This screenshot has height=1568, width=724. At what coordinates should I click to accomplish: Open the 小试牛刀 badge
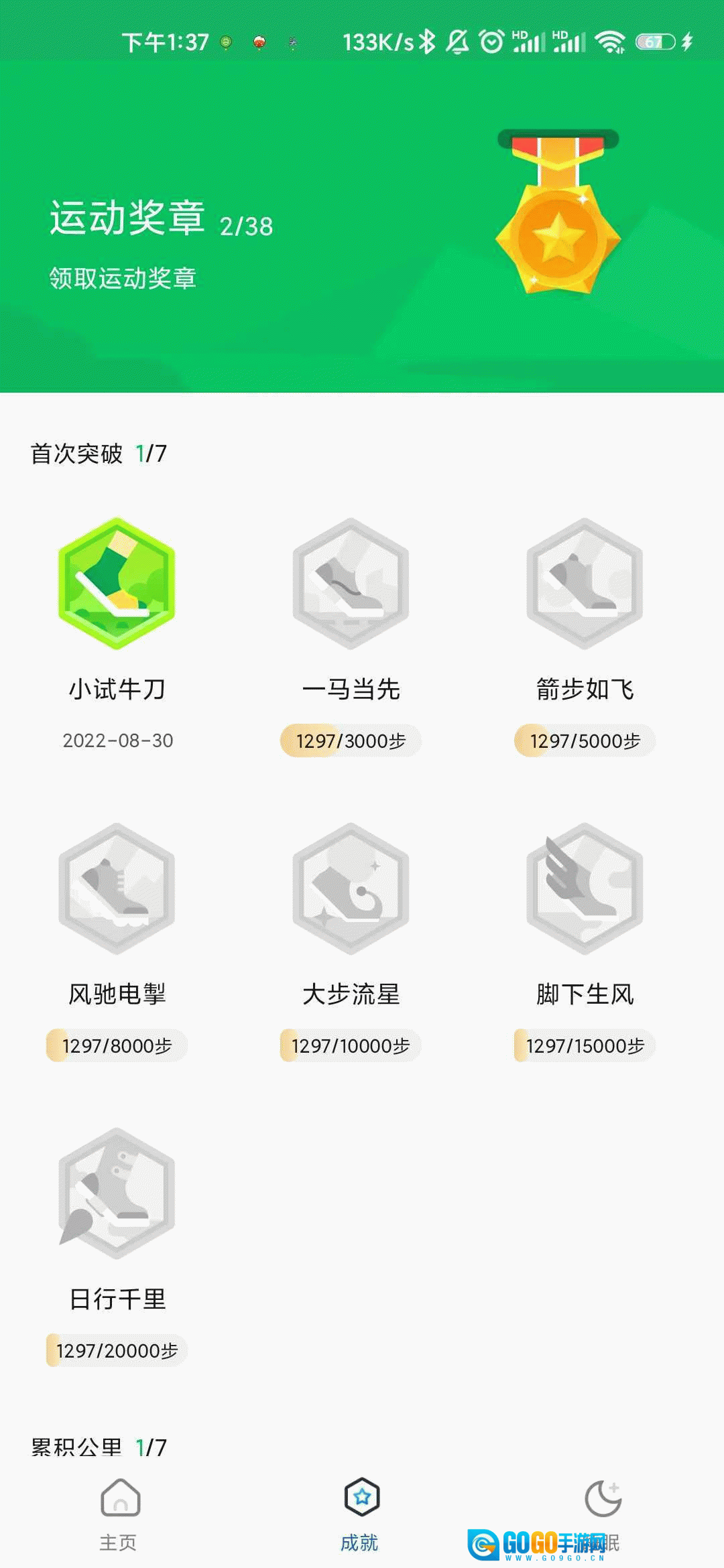(x=117, y=584)
